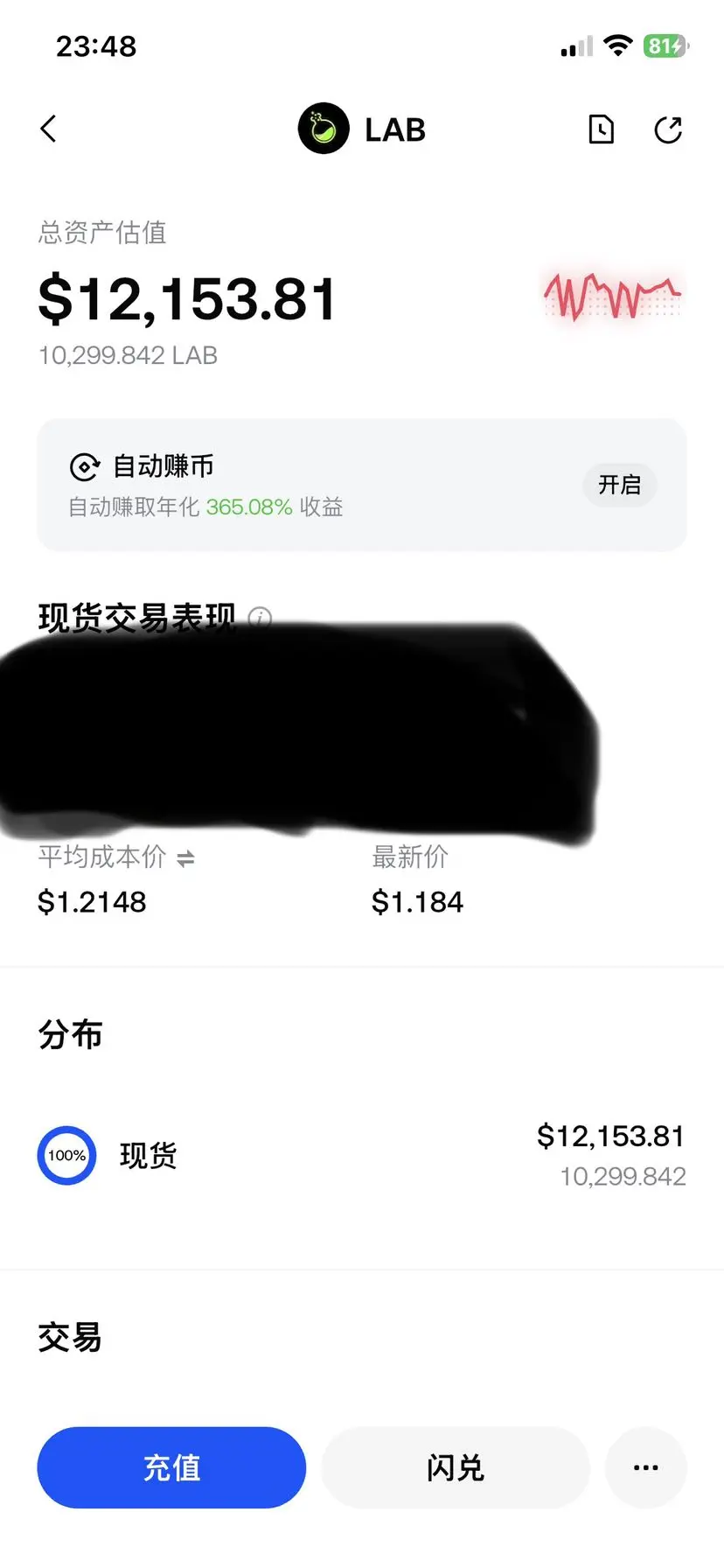Go back using the top-left arrow
The height and width of the screenshot is (1568, 724).
click(49, 129)
